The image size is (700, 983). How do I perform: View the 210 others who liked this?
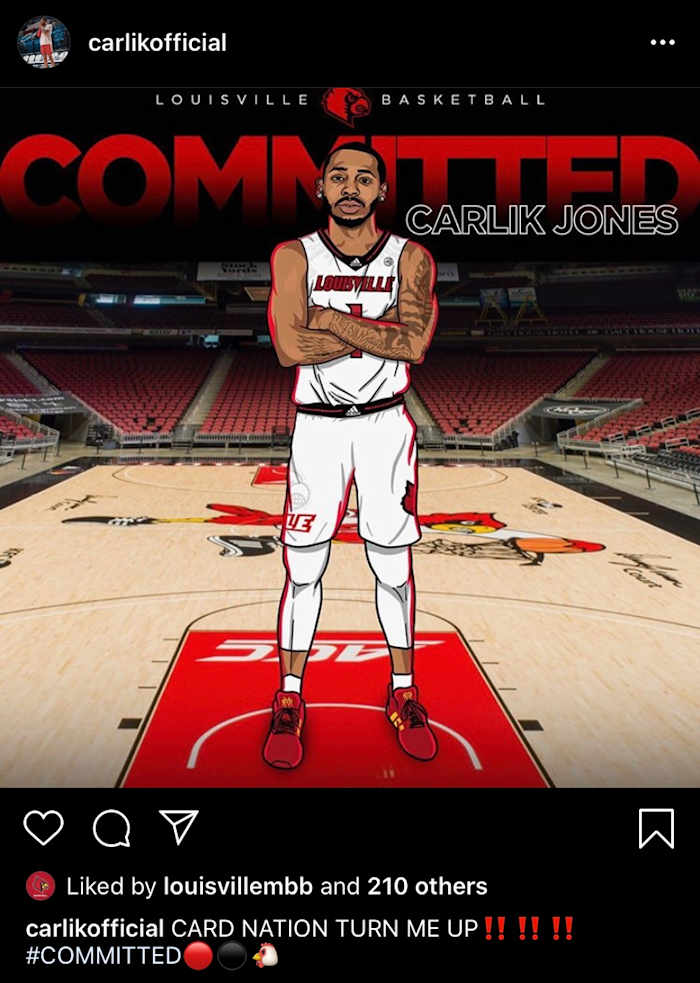[x=427, y=886]
